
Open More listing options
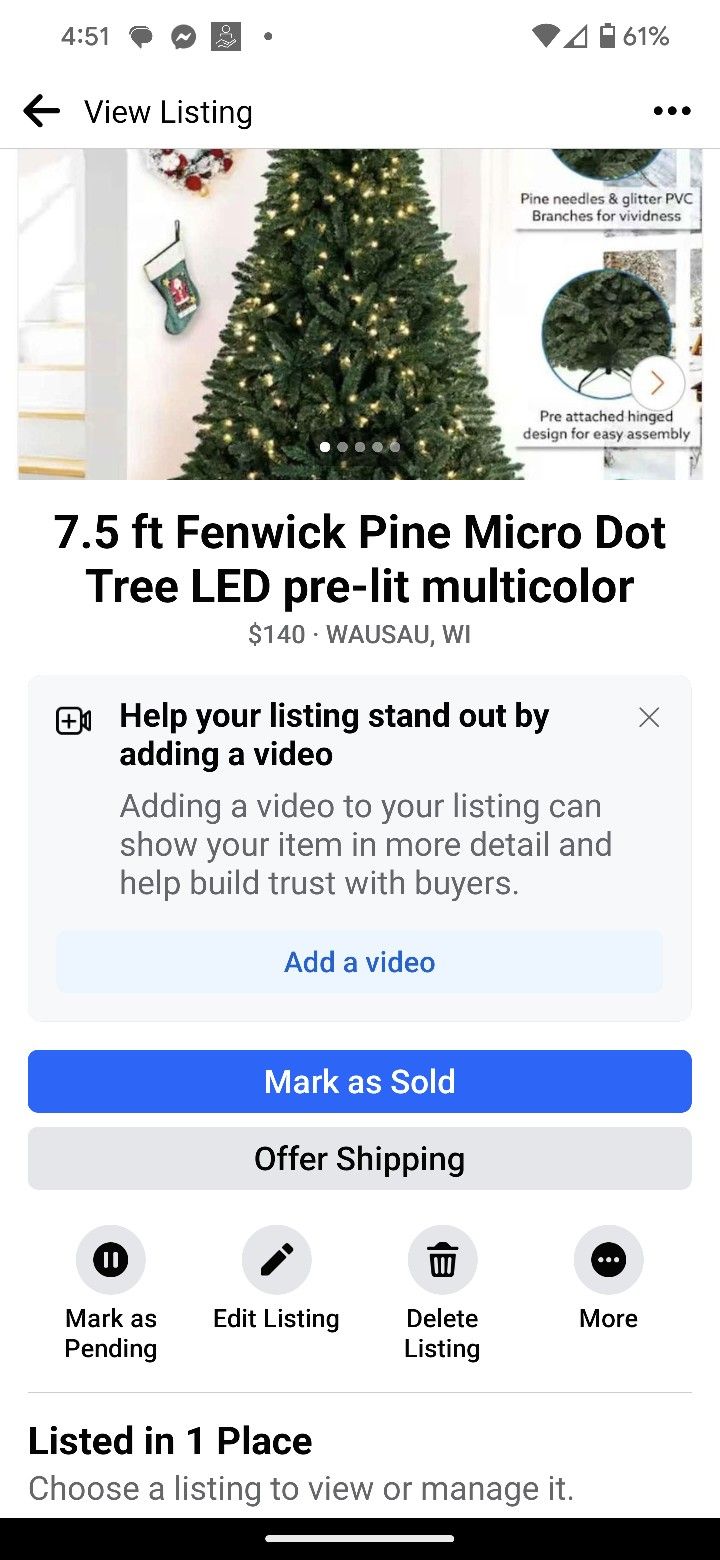pyautogui.click(x=608, y=1261)
